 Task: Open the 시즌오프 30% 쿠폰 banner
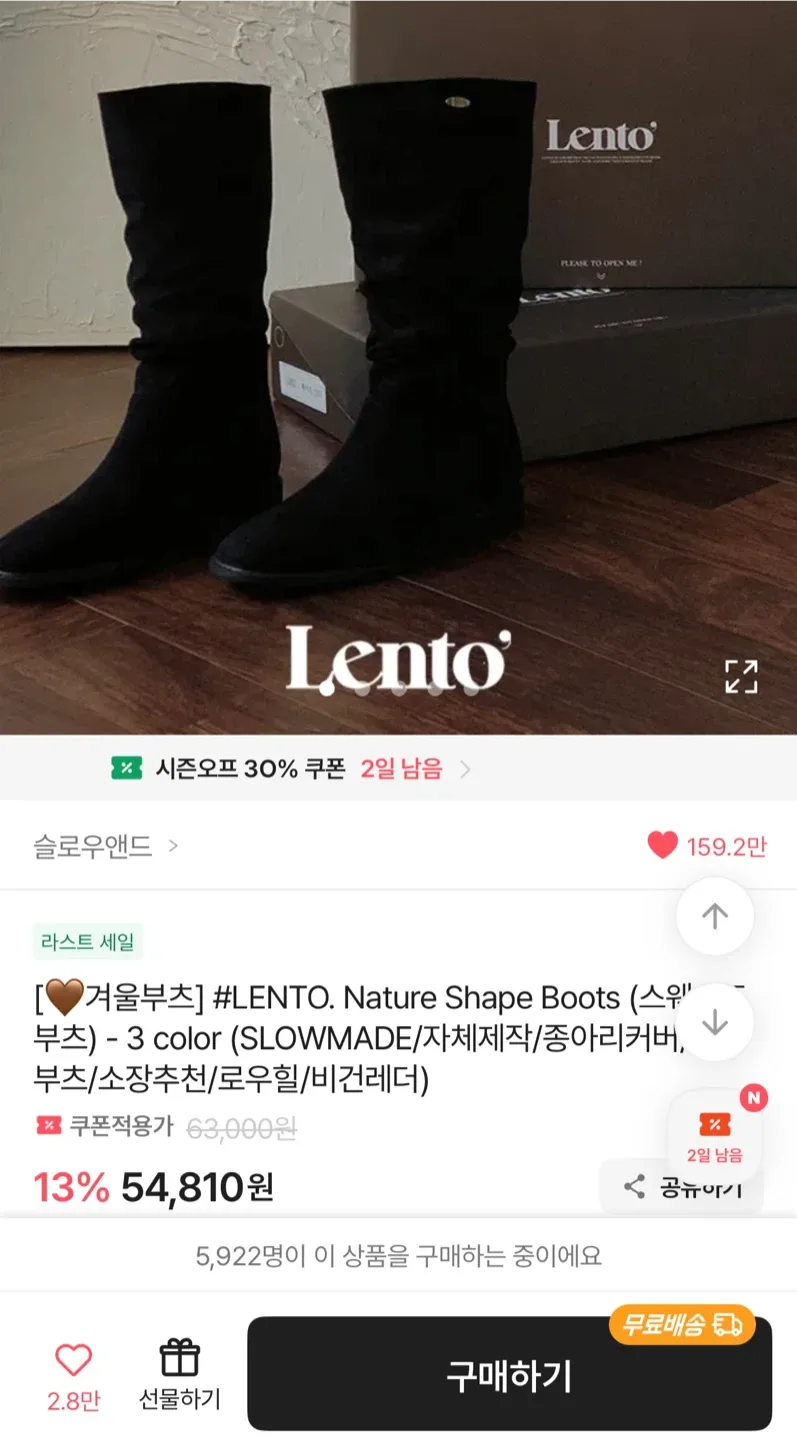tap(290, 769)
